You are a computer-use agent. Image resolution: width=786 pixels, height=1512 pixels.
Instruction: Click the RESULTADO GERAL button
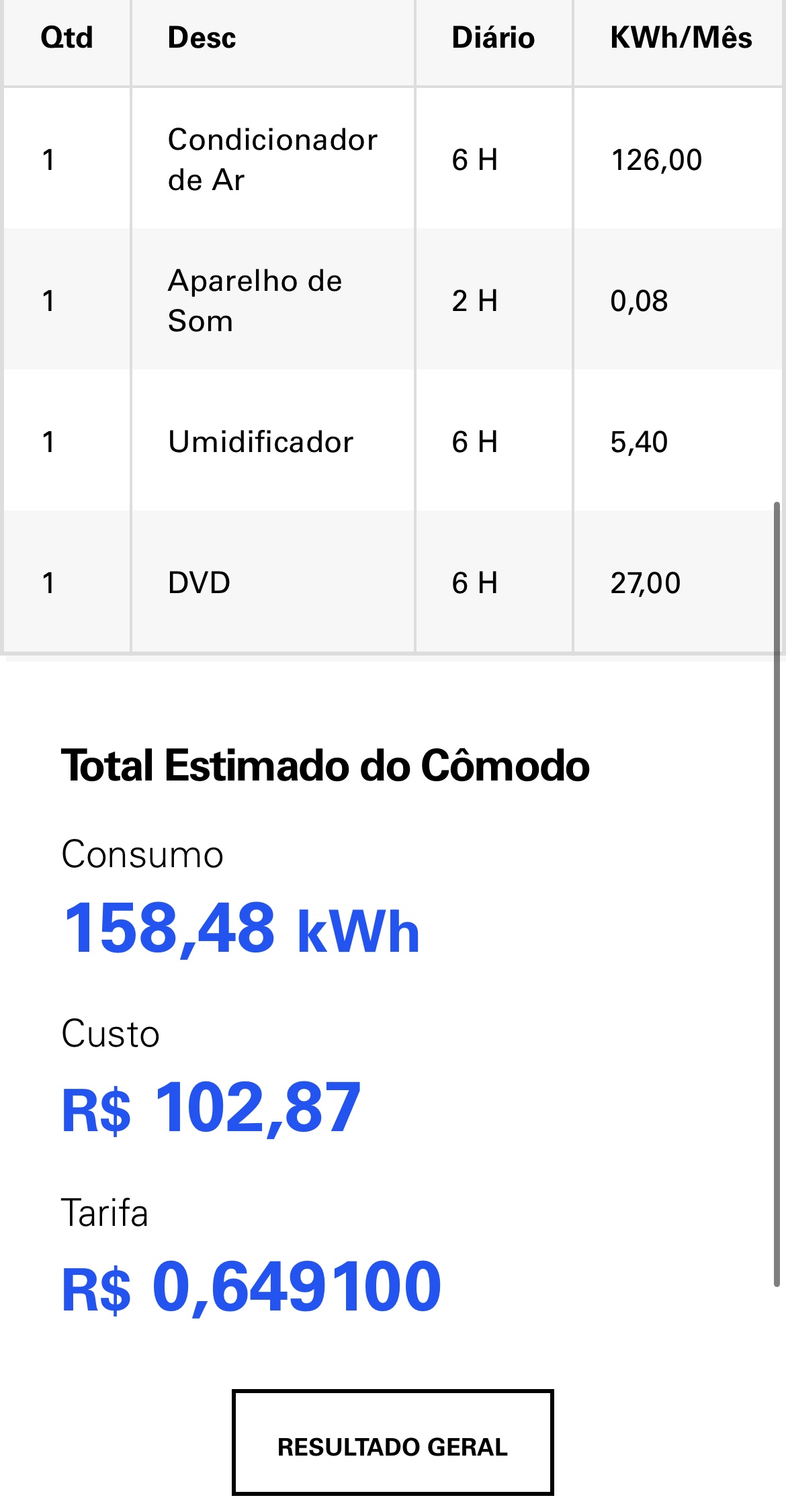(392, 1448)
